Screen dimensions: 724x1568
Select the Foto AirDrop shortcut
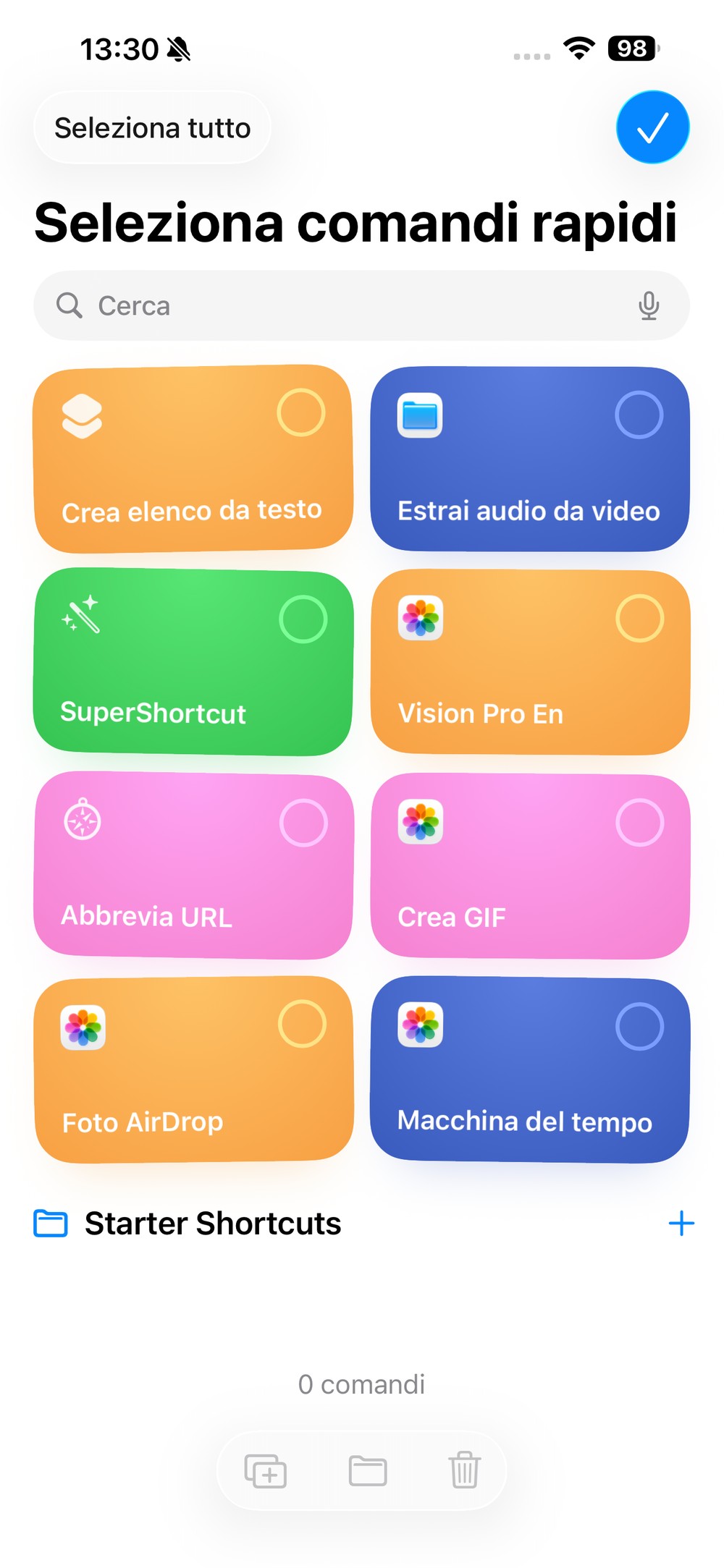pyautogui.click(x=193, y=1070)
